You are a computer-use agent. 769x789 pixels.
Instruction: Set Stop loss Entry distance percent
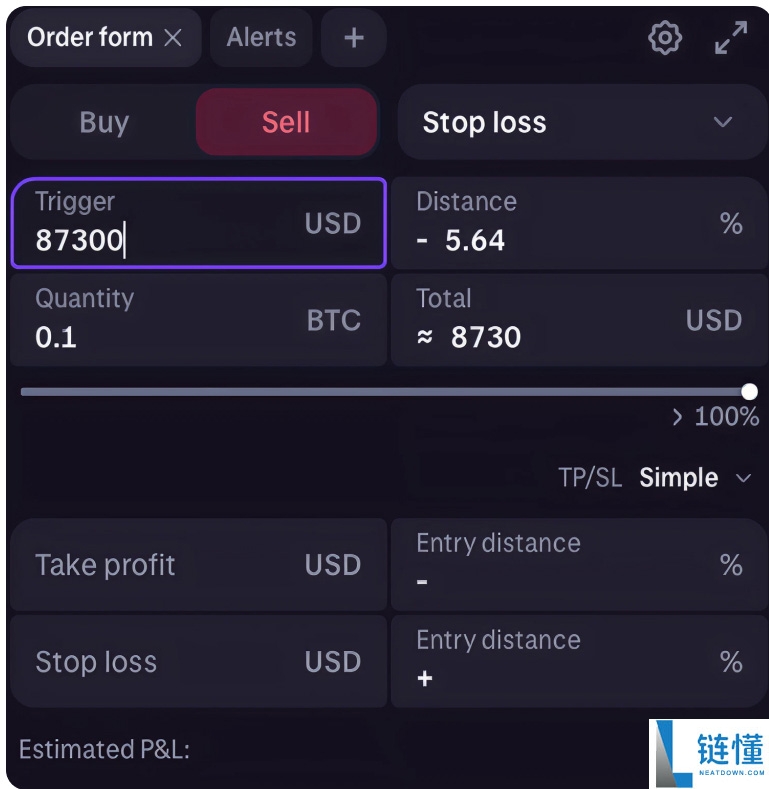pos(560,677)
